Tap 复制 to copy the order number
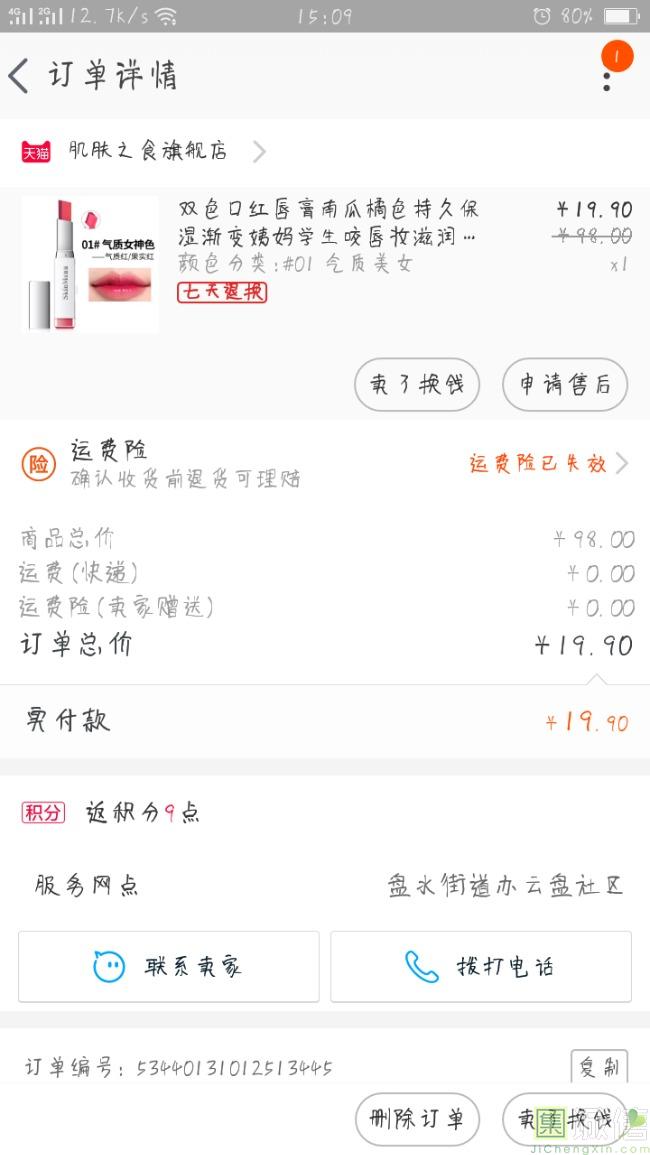This screenshot has height=1155, width=650. tap(598, 1067)
